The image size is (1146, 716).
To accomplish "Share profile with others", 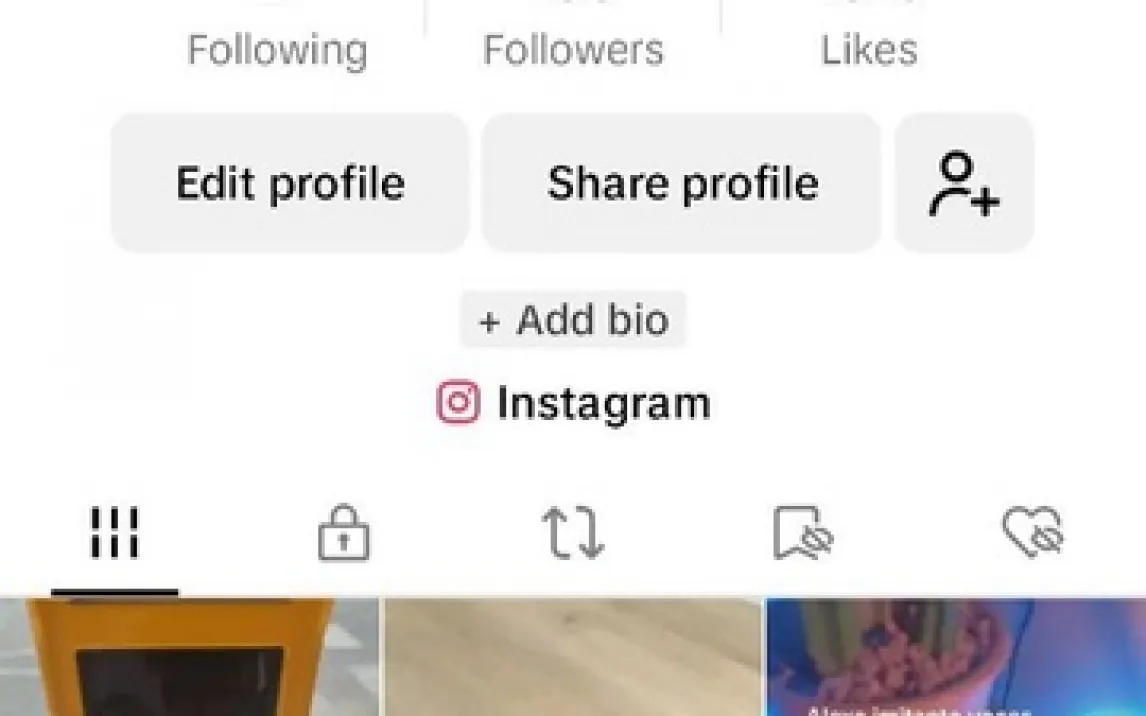I will pos(682,183).
